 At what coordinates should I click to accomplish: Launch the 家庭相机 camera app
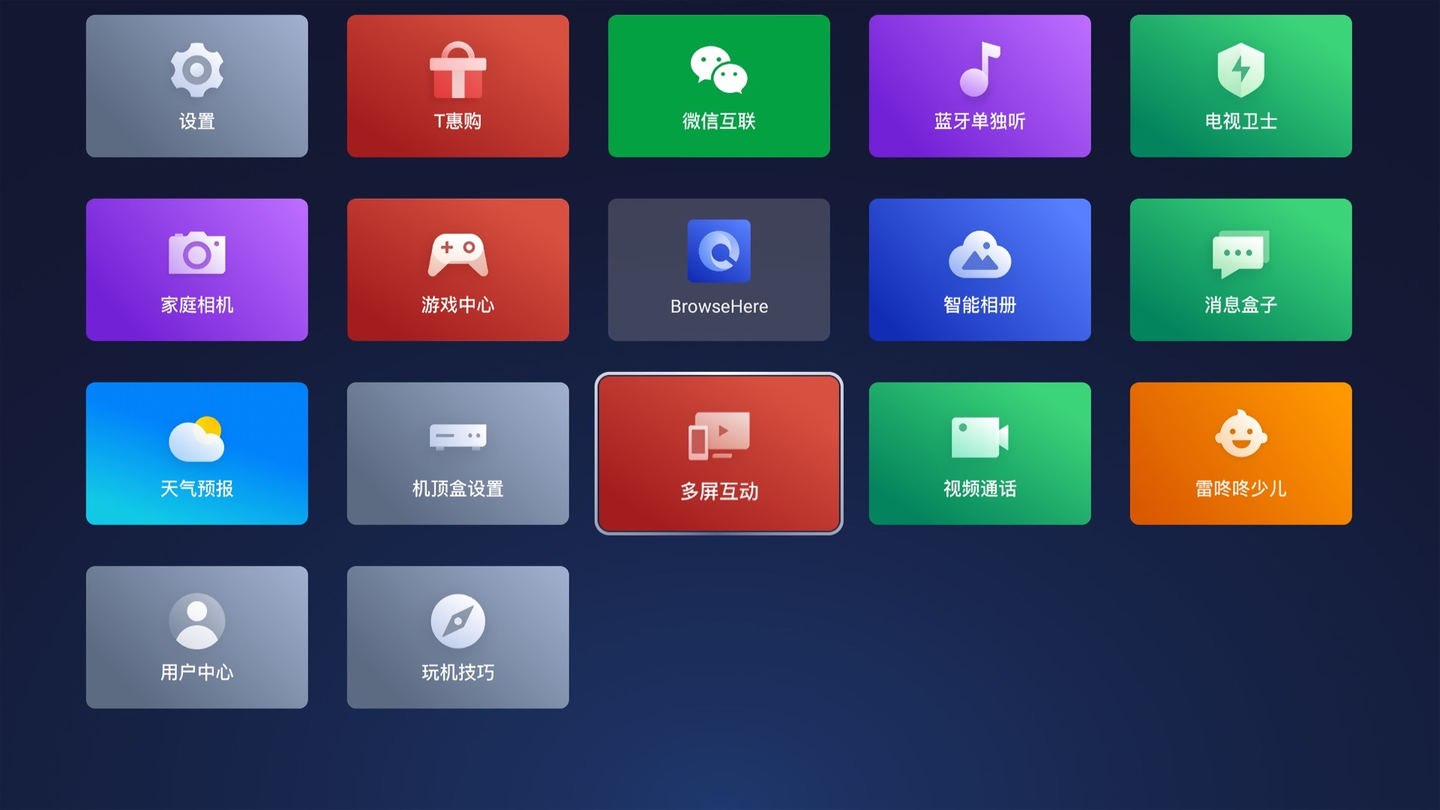point(197,270)
